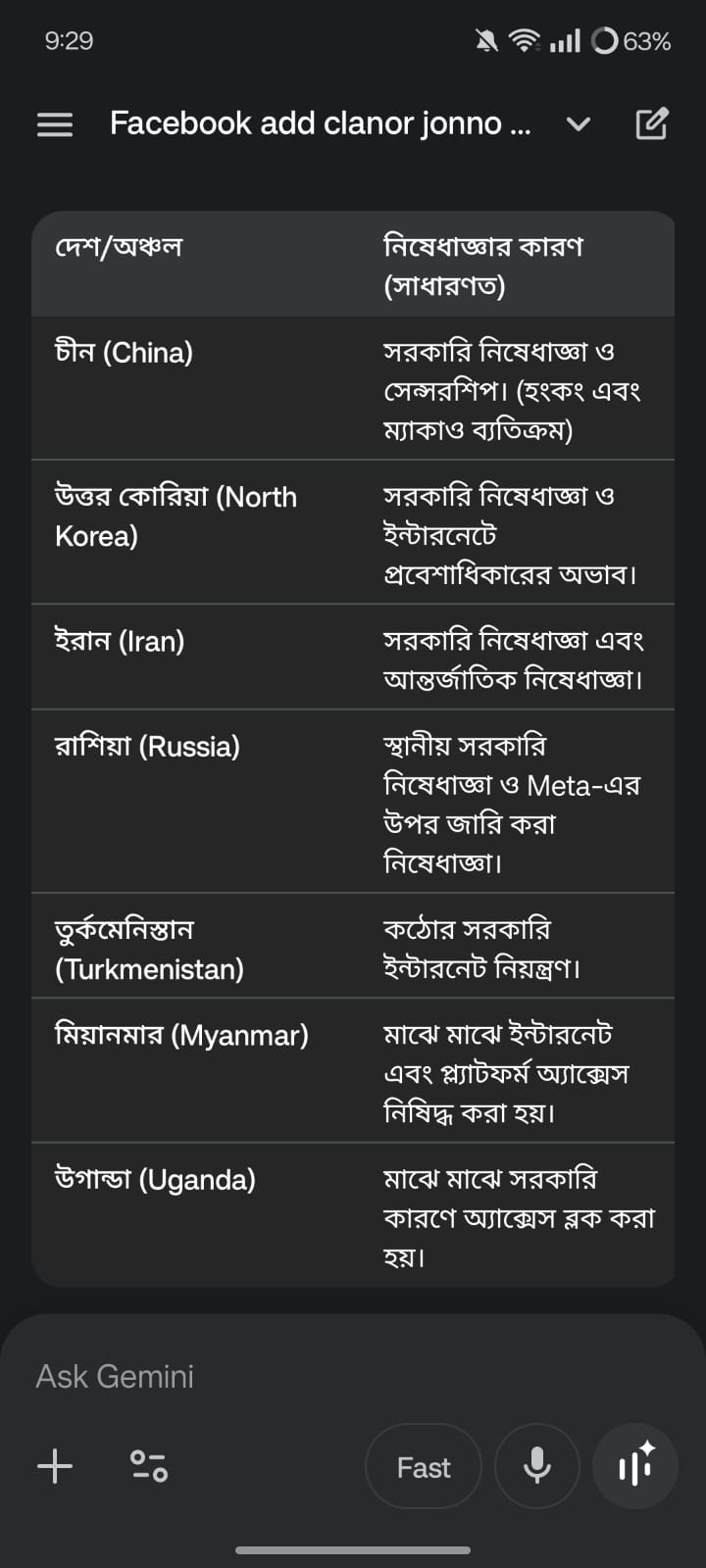Focus the Ask Gemini input field

(x=353, y=1376)
